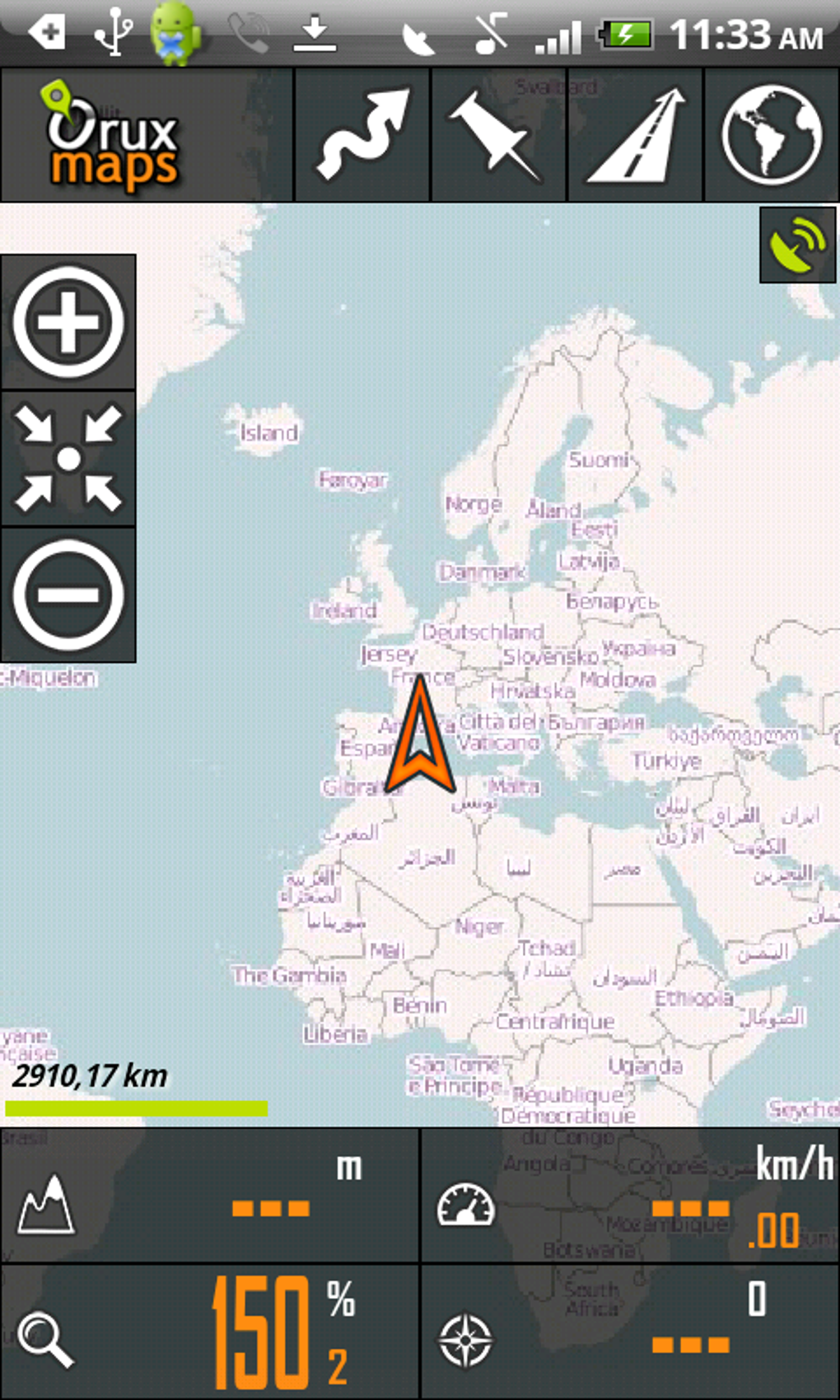
Task: Zoom in with the plus button
Action: pyautogui.click(x=68, y=322)
